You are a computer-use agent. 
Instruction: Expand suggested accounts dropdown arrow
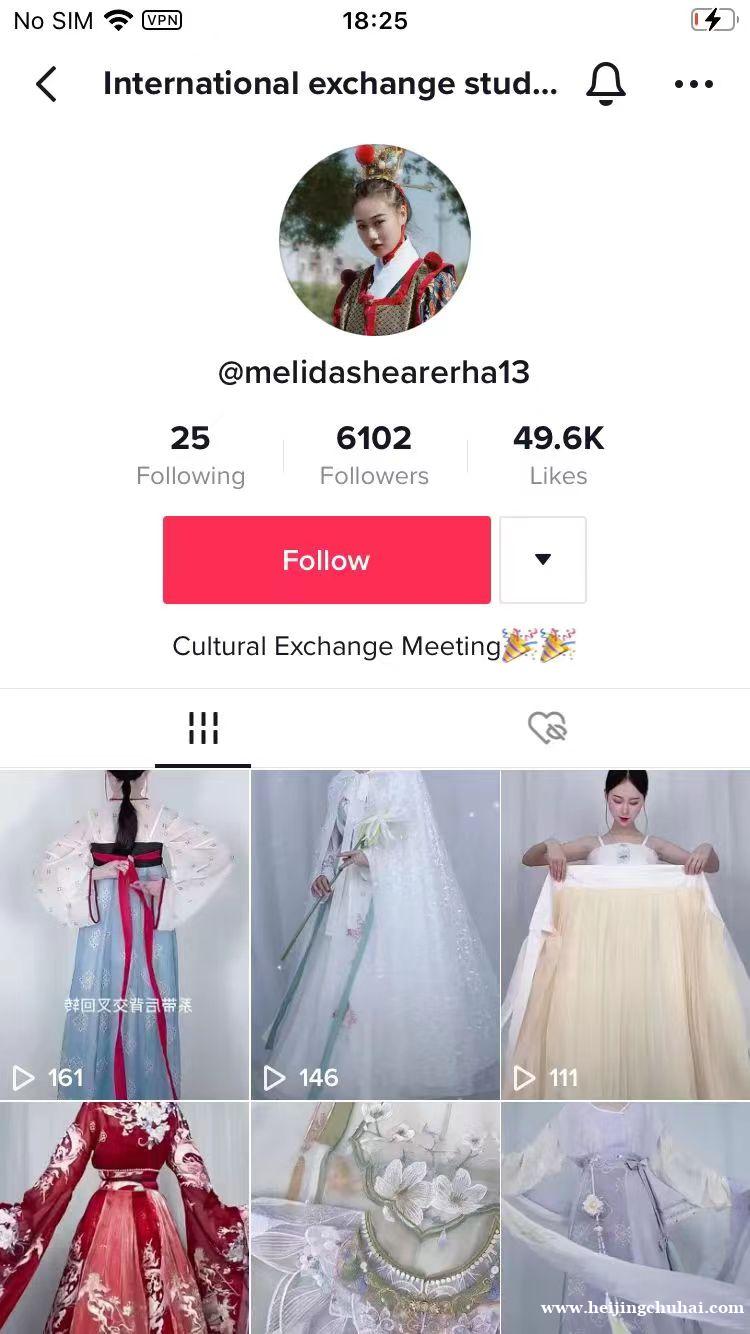pos(543,560)
